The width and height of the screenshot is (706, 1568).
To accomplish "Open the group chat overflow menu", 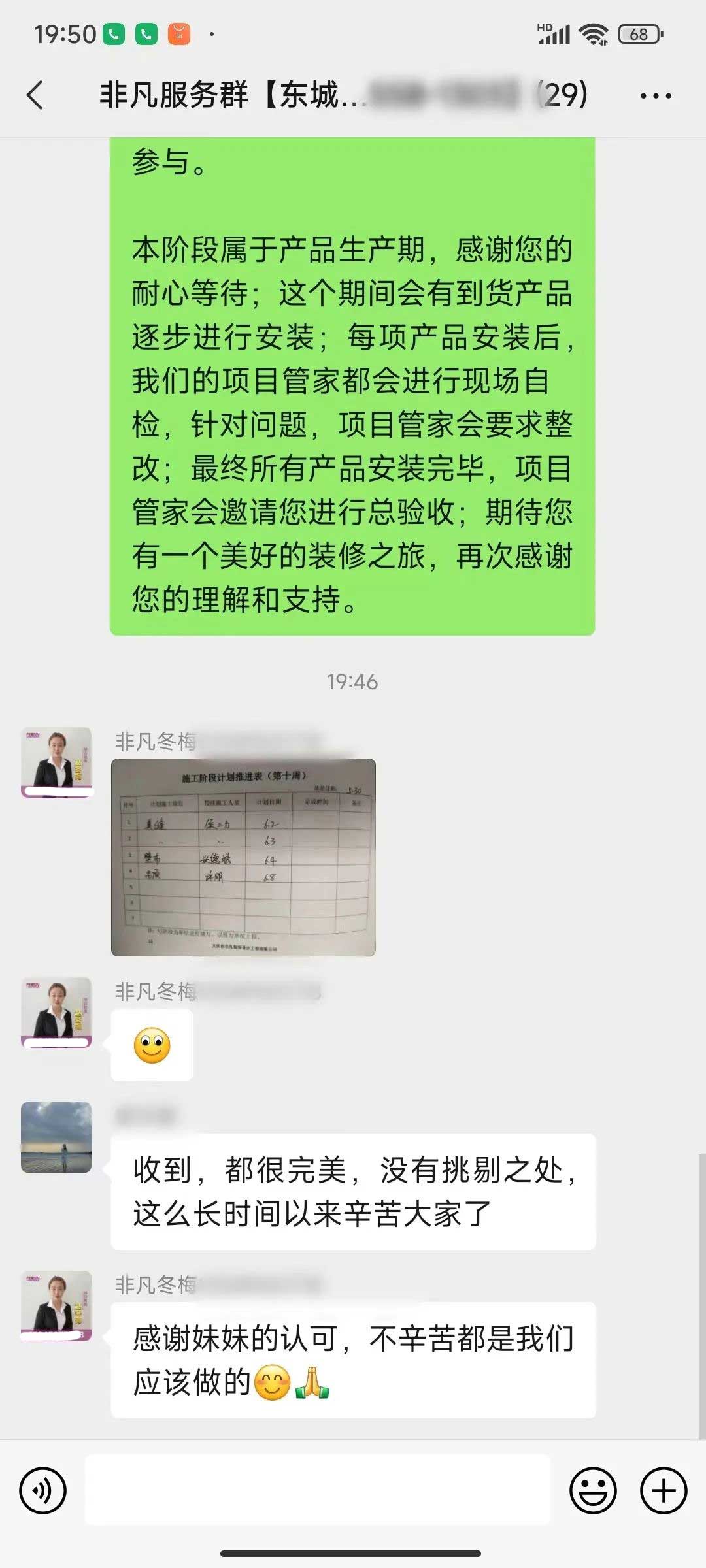I will pyautogui.click(x=655, y=96).
